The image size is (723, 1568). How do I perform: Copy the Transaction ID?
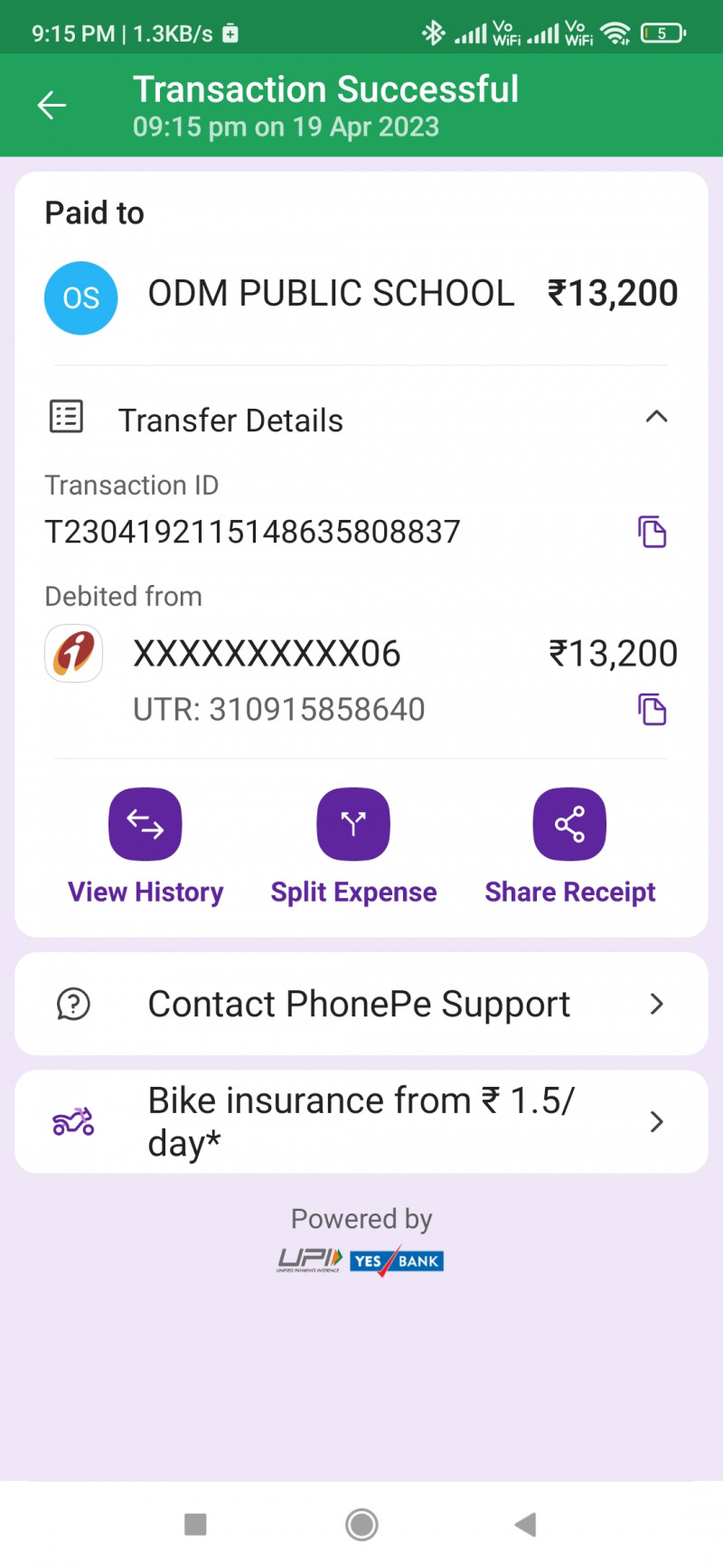[652, 532]
